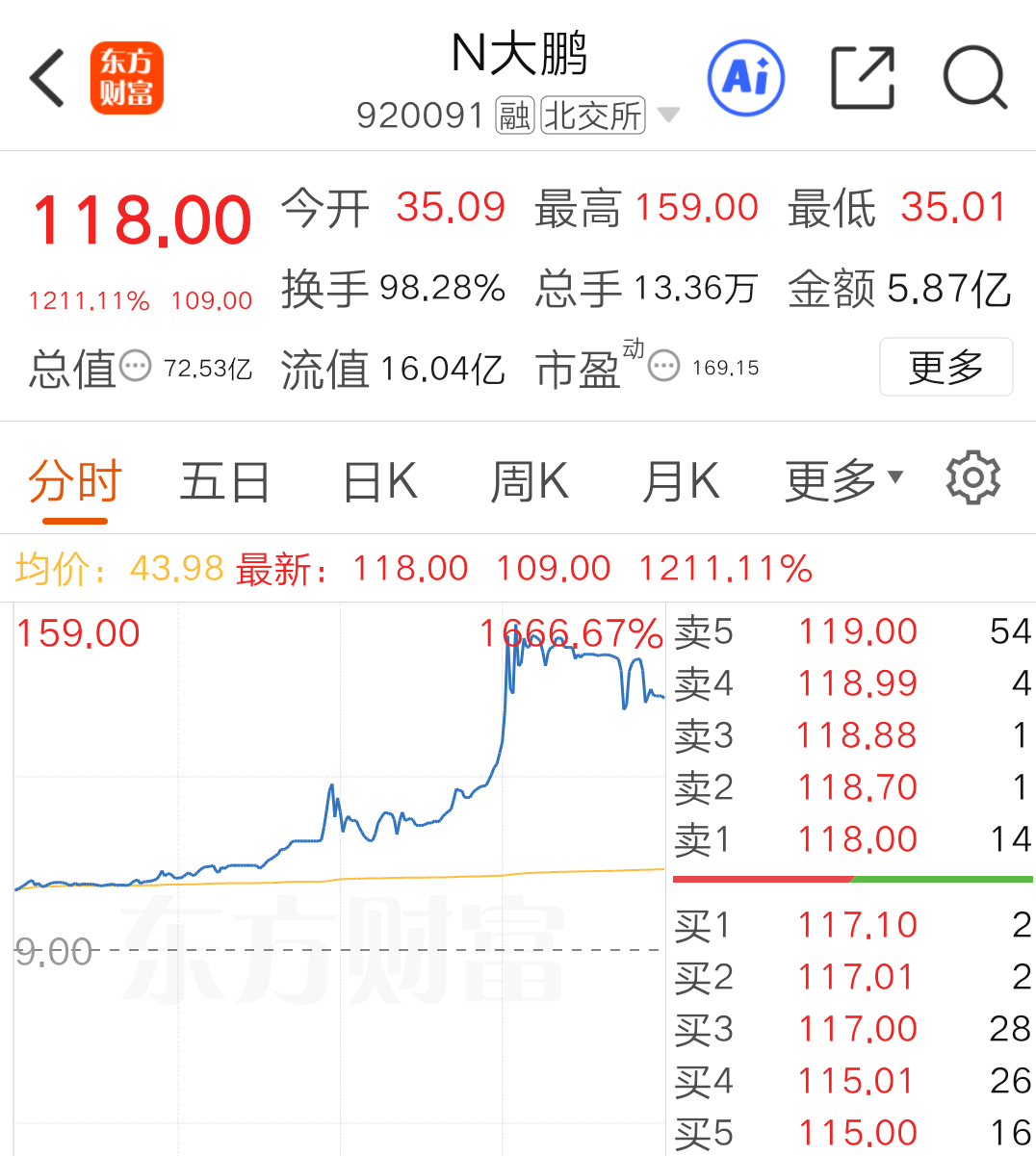Viewport: 1036px width, 1156px height.
Task: Expand stock details via 更多 button
Action: pyautogui.click(x=945, y=367)
